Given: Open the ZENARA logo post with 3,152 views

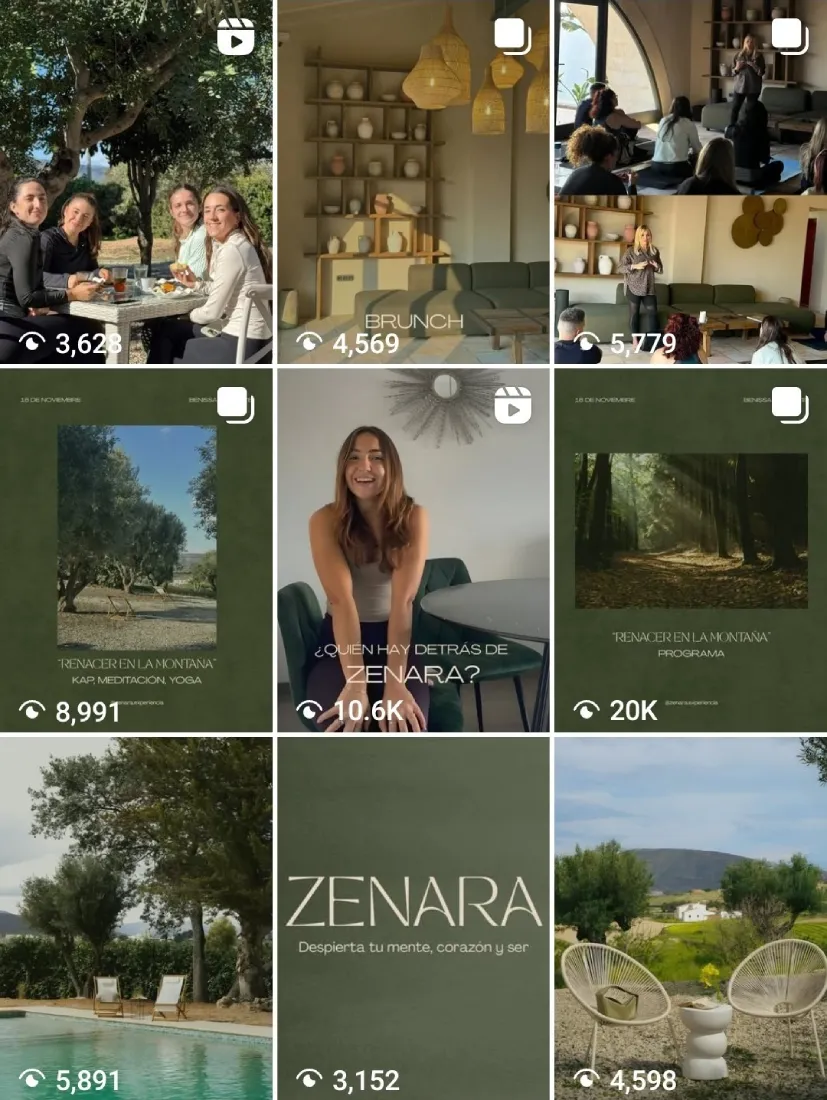Looking at the screenshot, I should click(x=413, y=918).
